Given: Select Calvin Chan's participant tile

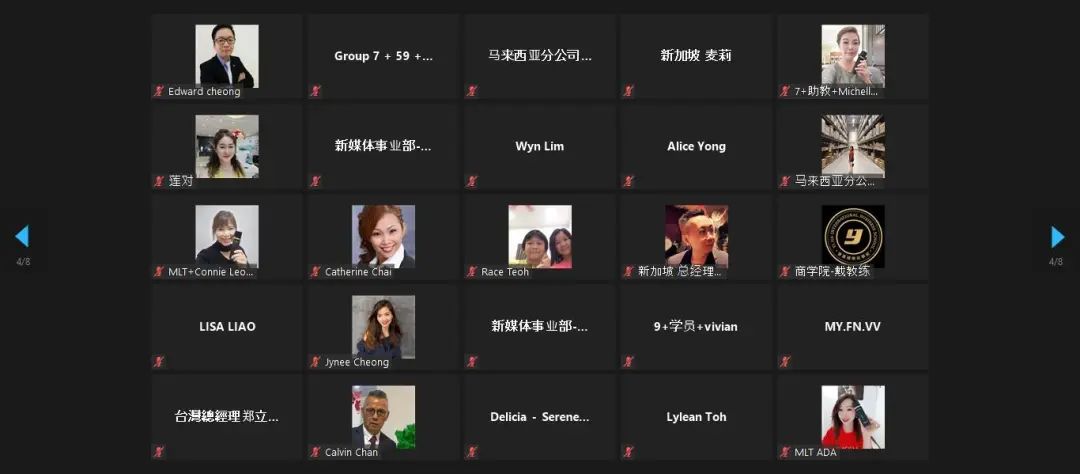Looking at the screenshot, I should [383, 416].
